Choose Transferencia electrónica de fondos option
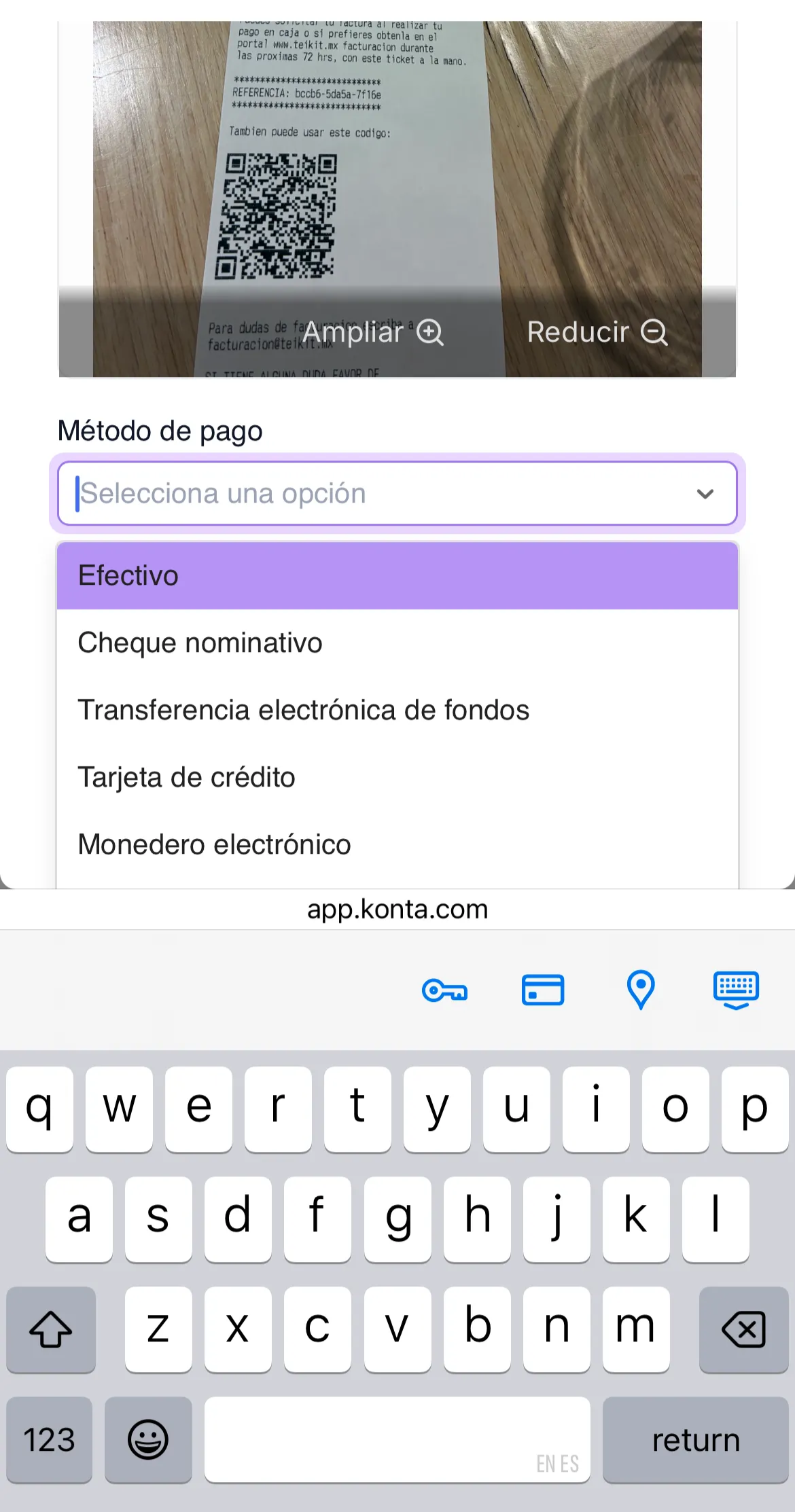795x1512 pixels. point(304,709)
